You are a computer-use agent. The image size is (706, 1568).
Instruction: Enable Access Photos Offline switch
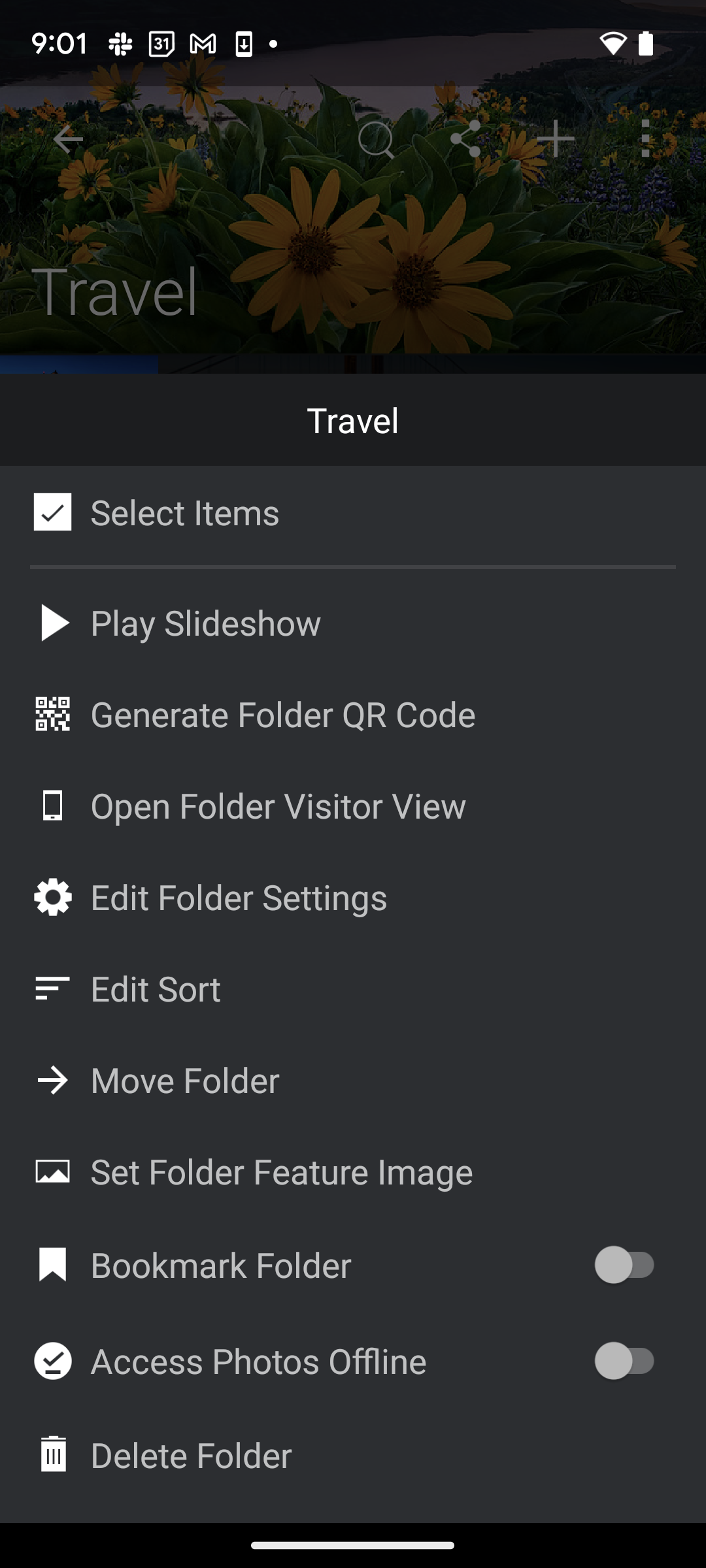(624, 1362)
